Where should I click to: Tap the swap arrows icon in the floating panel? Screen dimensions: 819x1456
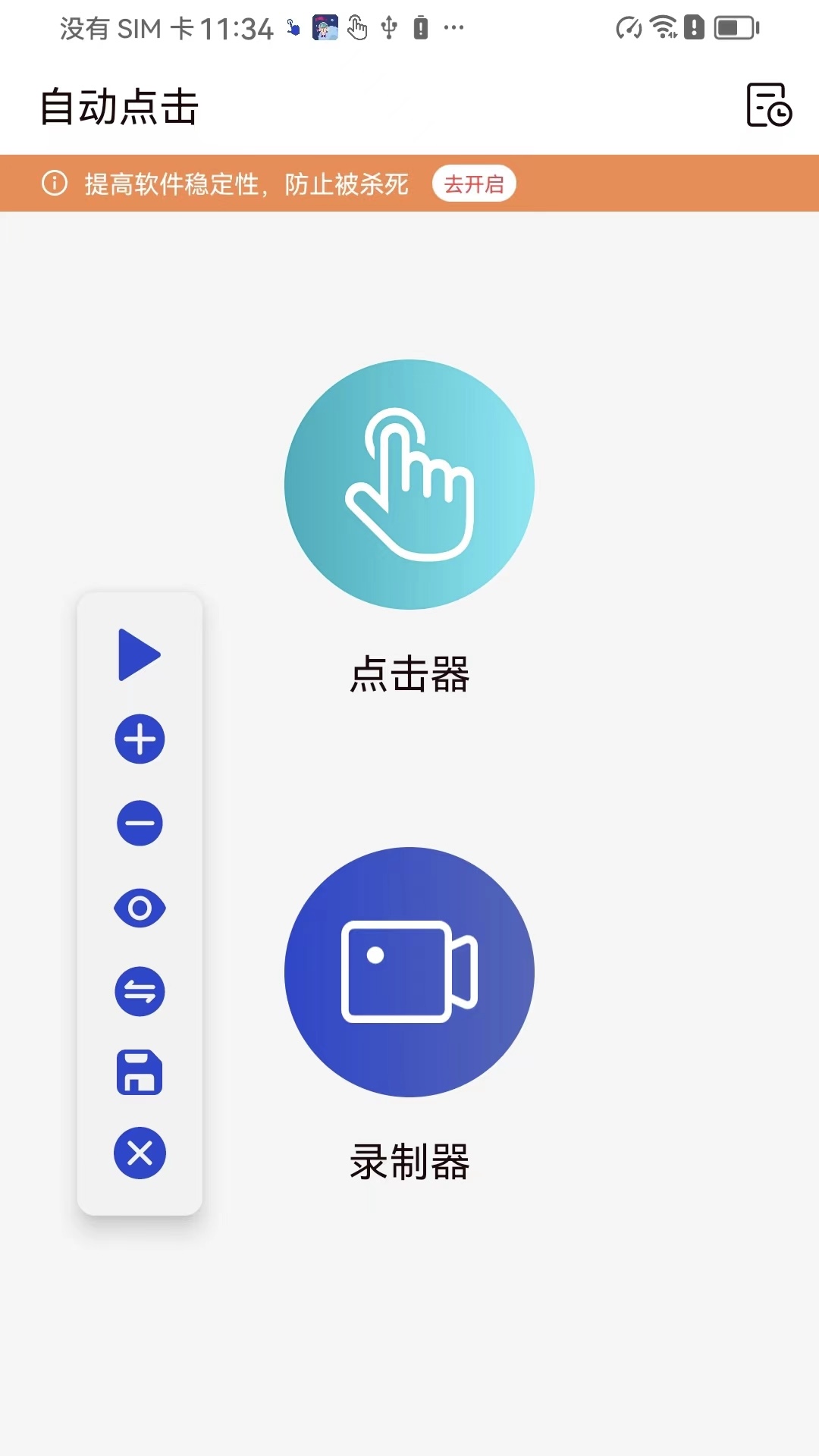point(140,991)
